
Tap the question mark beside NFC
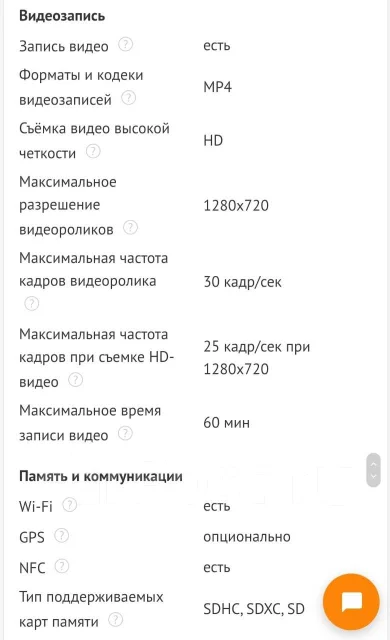[x=62, y=566]
